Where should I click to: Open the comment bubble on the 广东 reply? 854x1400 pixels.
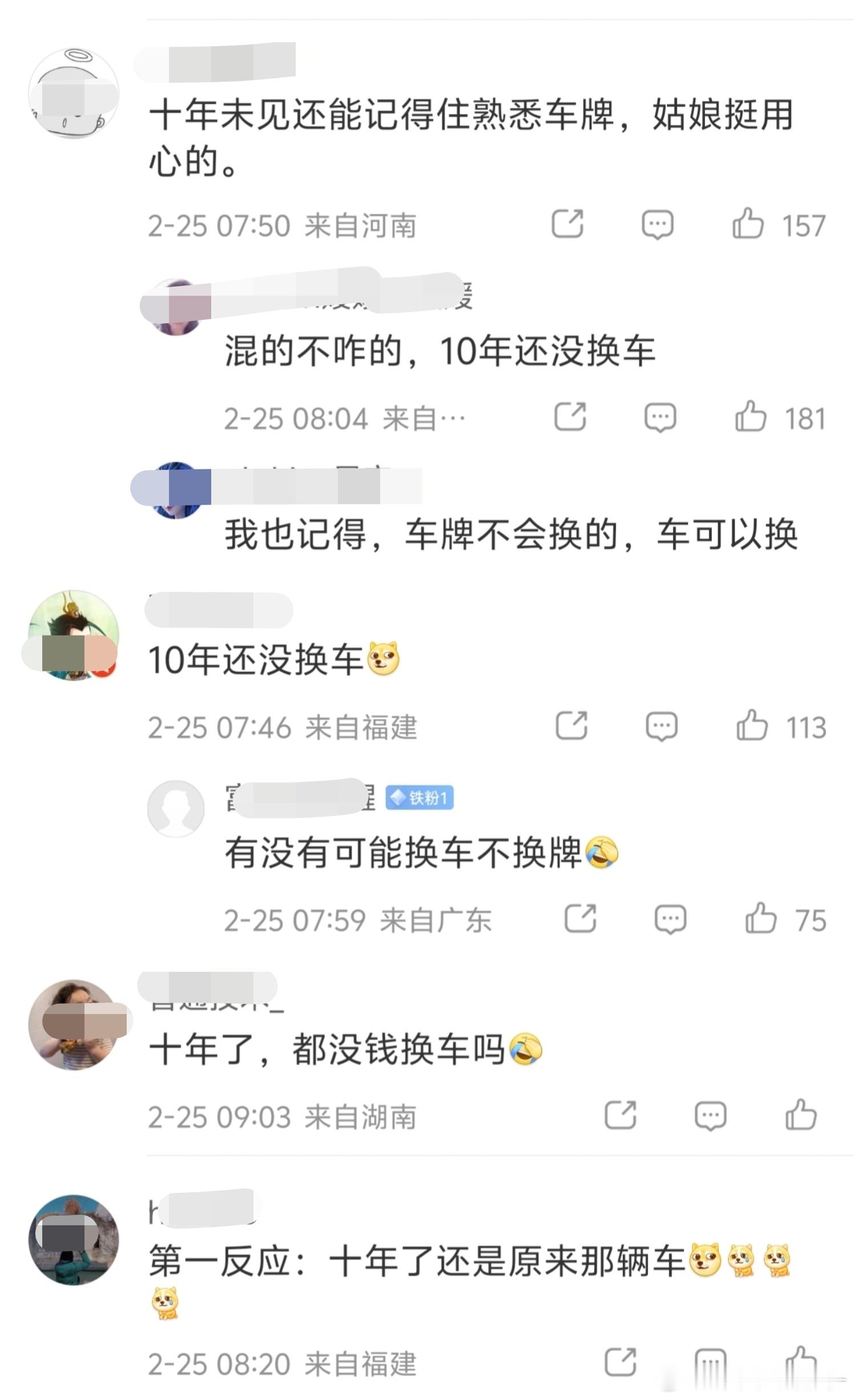670,917
